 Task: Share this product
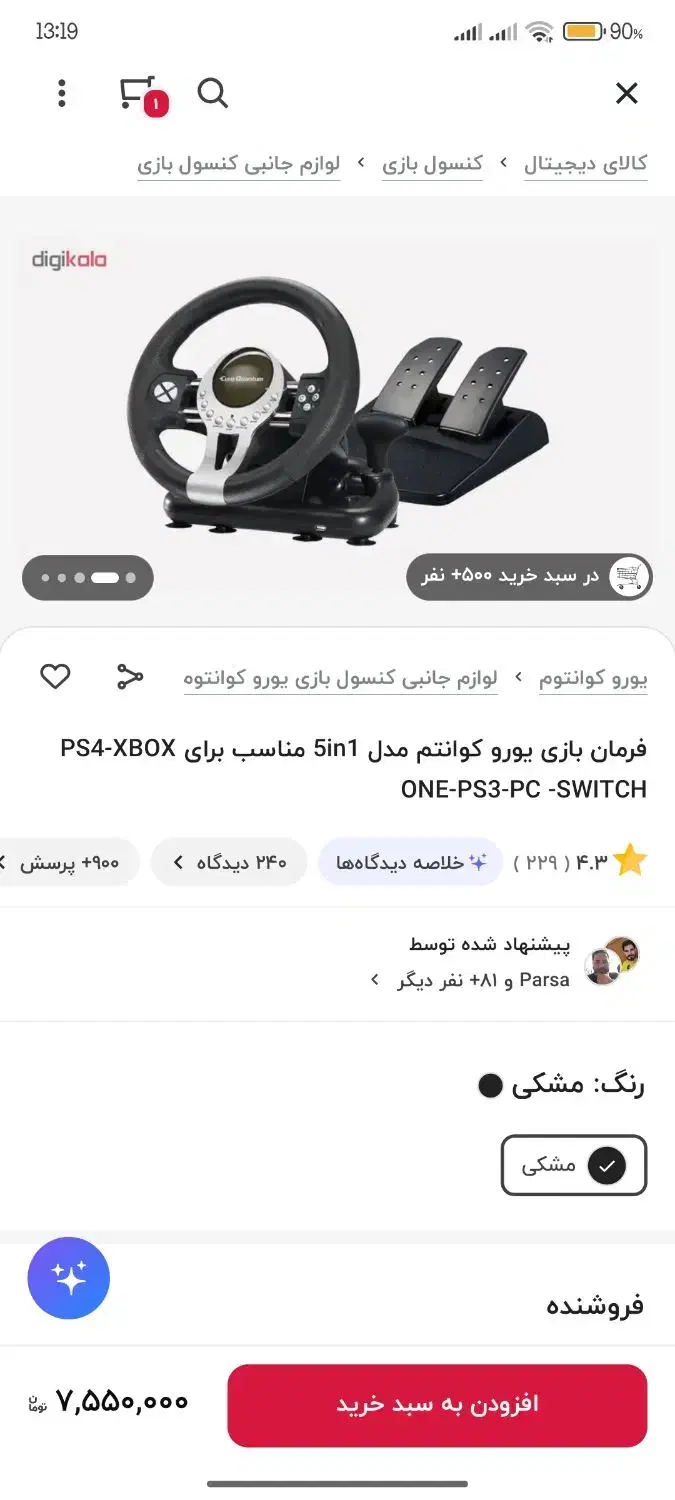(130, 677)
